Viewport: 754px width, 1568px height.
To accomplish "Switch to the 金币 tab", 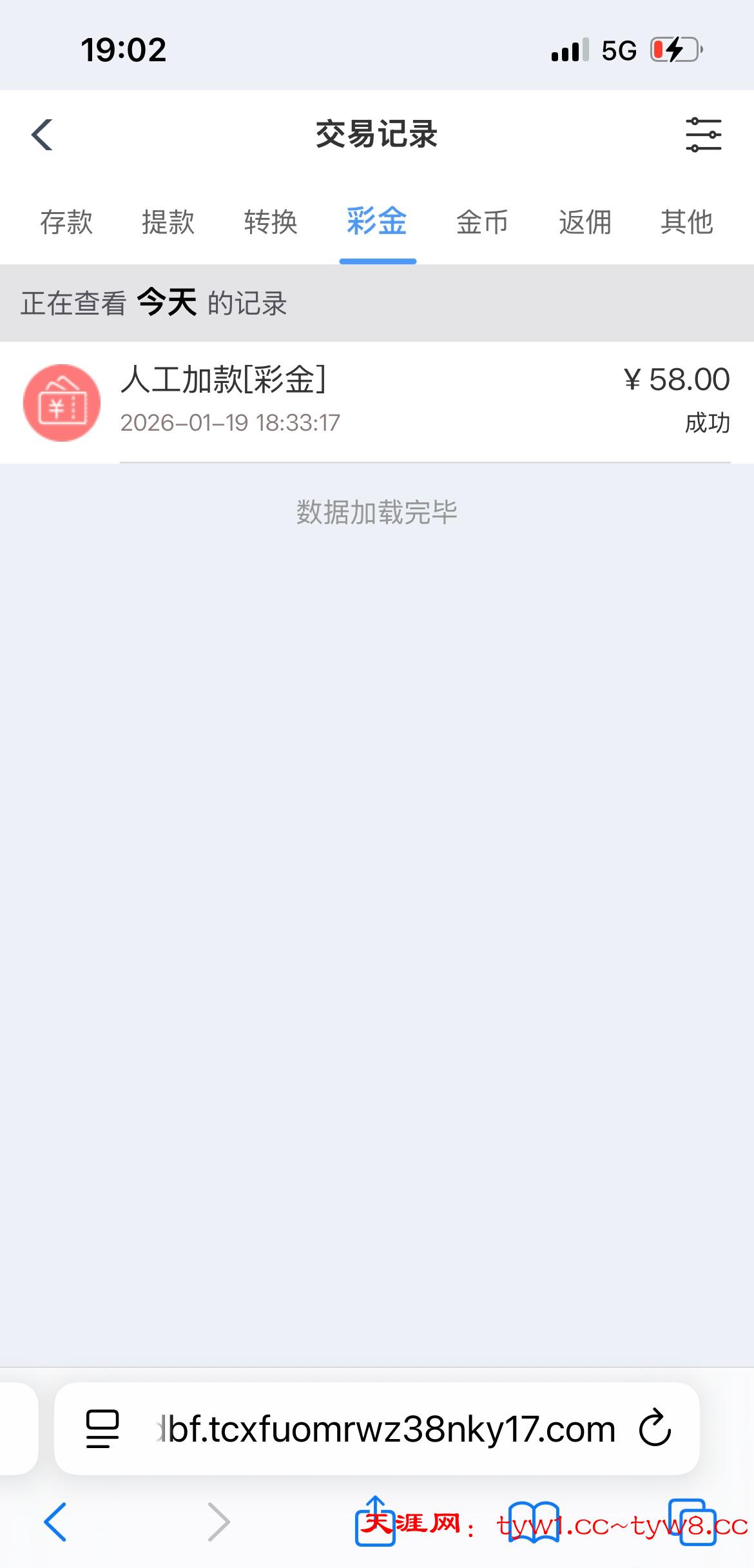I will [482, 222].
